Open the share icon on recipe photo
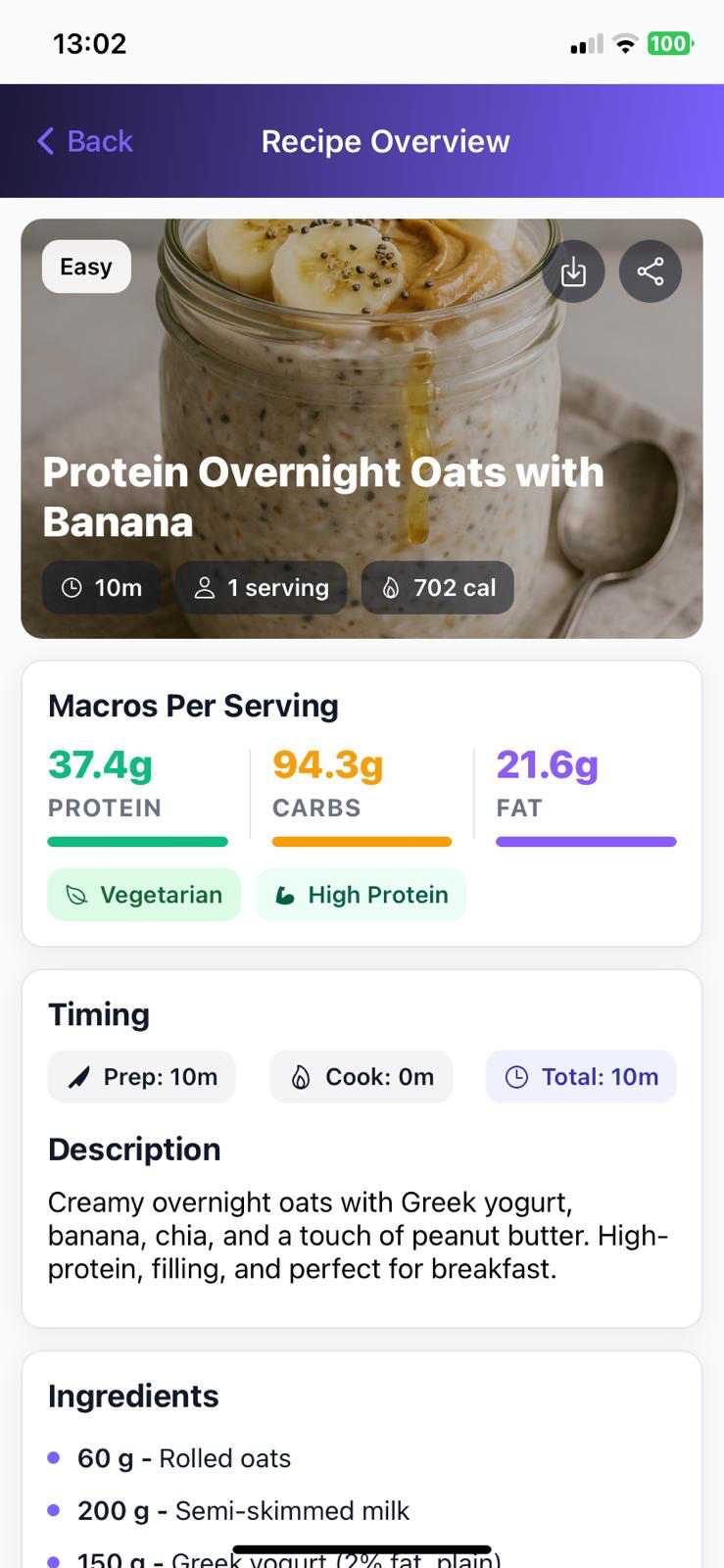 pyautogui.click(x=650, y=271)
